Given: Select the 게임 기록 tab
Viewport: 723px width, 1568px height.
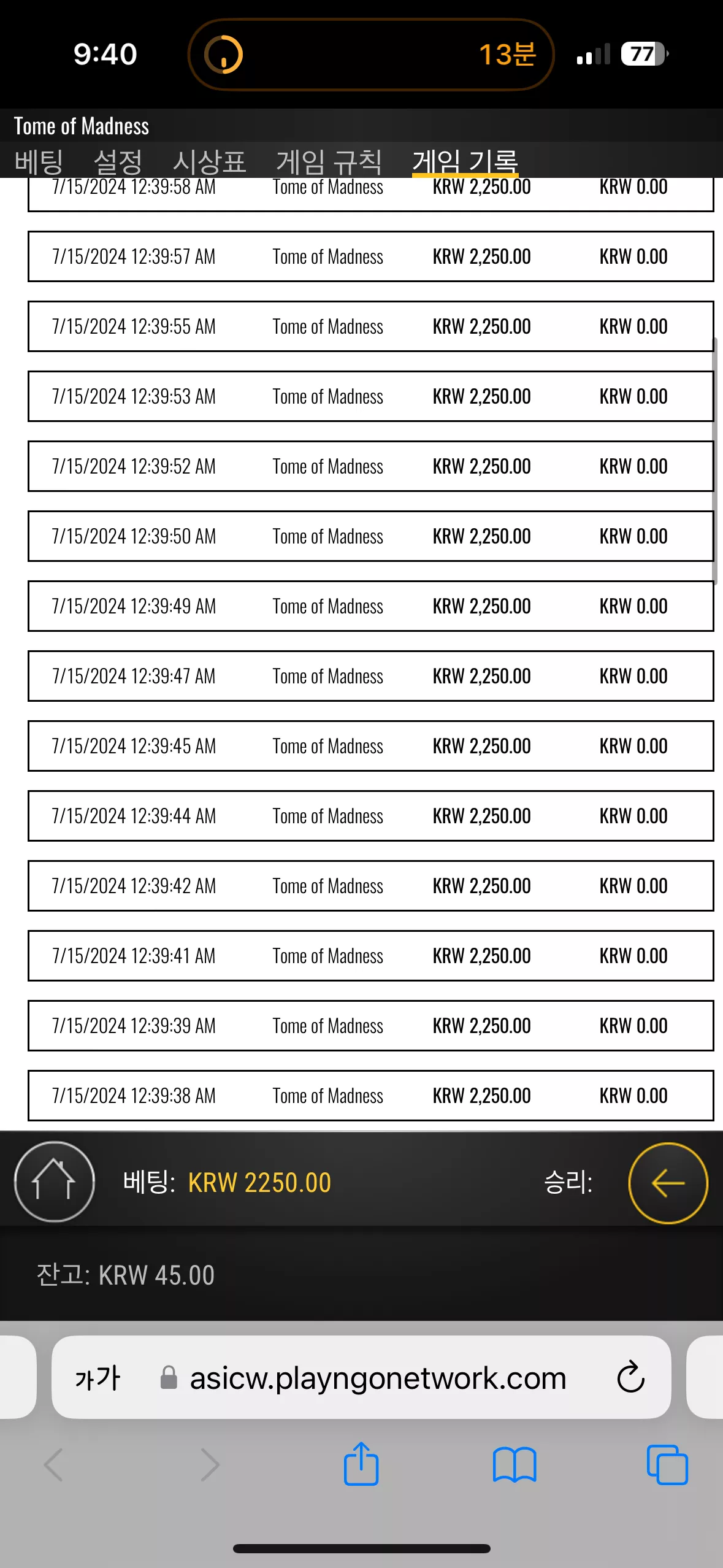Looking at the screenshot, I should [x=465, y=161].
